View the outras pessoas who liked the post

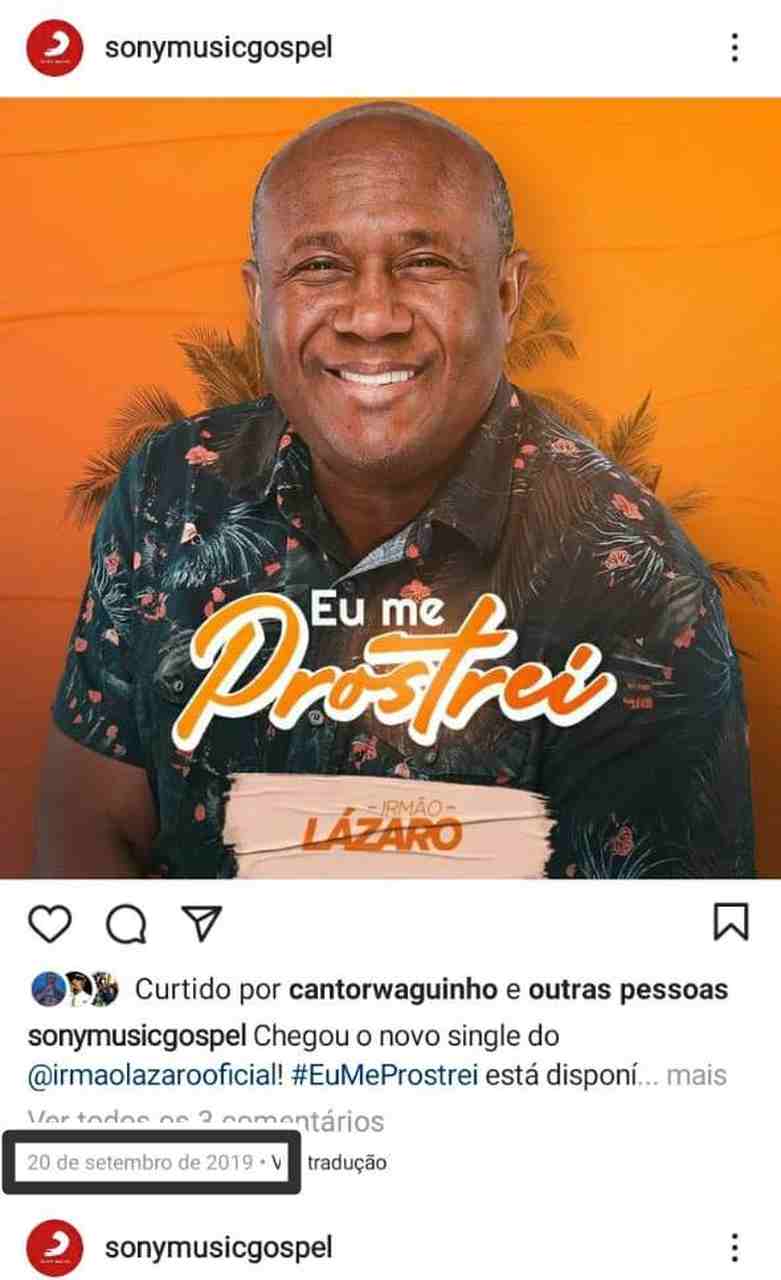tap(628, 990)
